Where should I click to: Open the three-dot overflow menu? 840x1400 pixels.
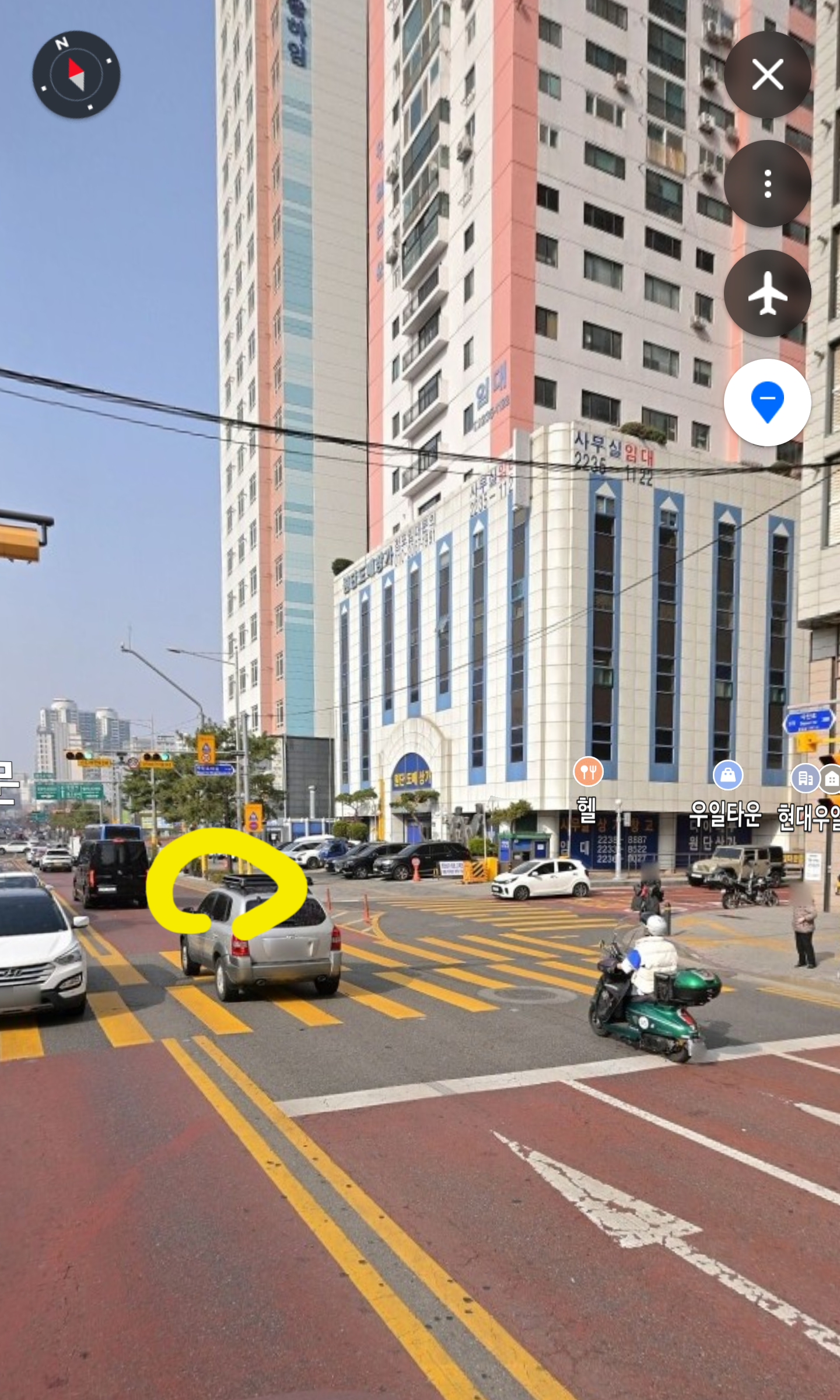click(767, 184)
